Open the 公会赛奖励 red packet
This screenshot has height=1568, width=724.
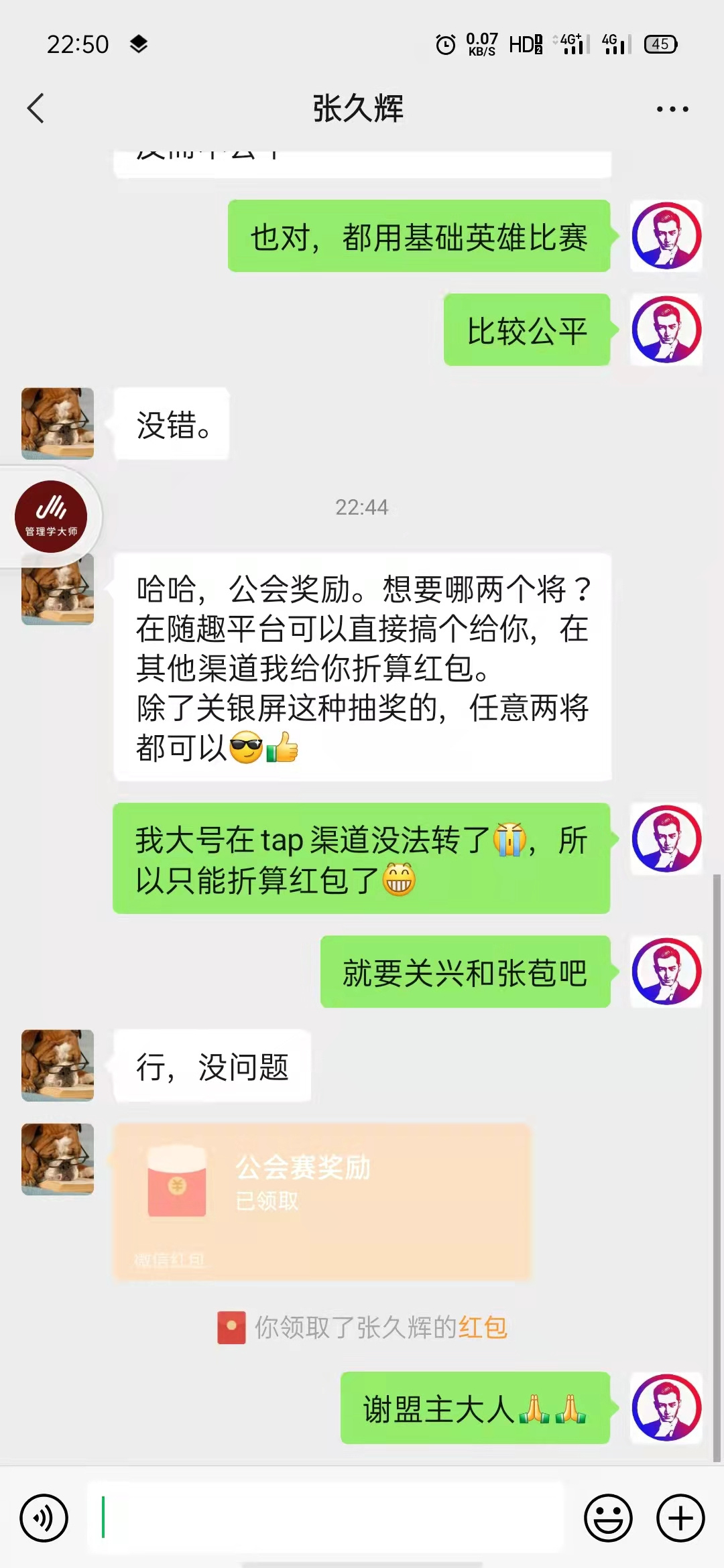[322, 1202]
